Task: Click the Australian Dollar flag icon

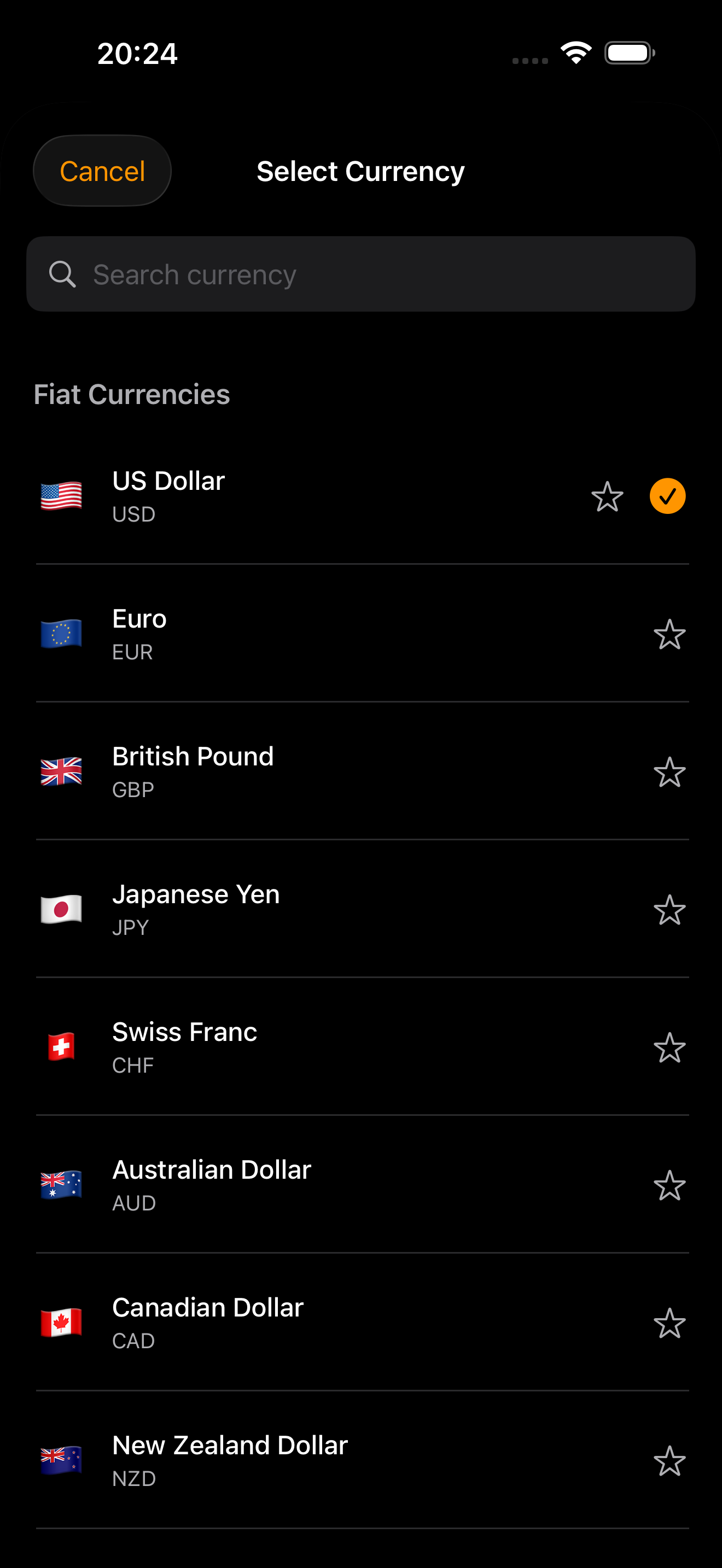Action: [x=61, y=1185]
